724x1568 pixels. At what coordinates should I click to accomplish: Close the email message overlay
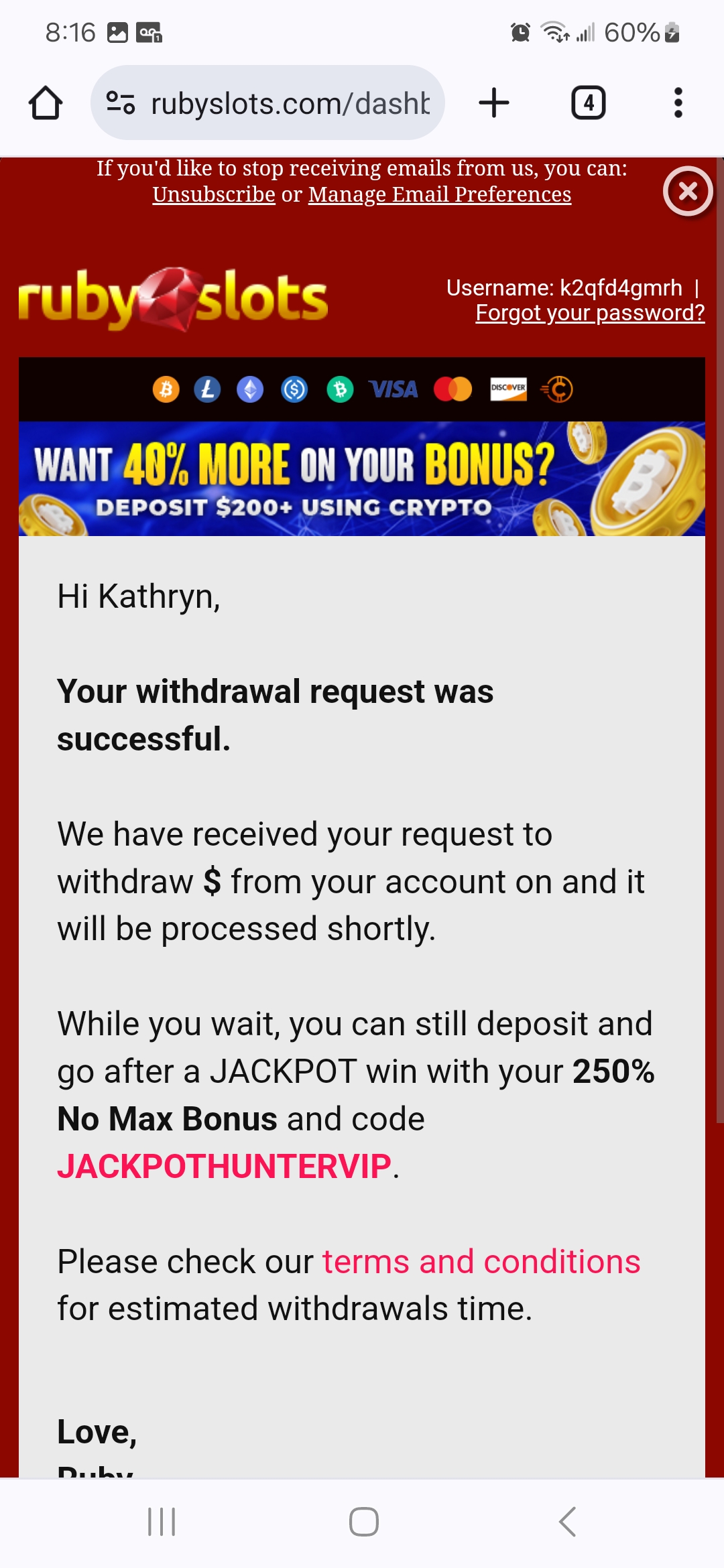coord(688,192)
